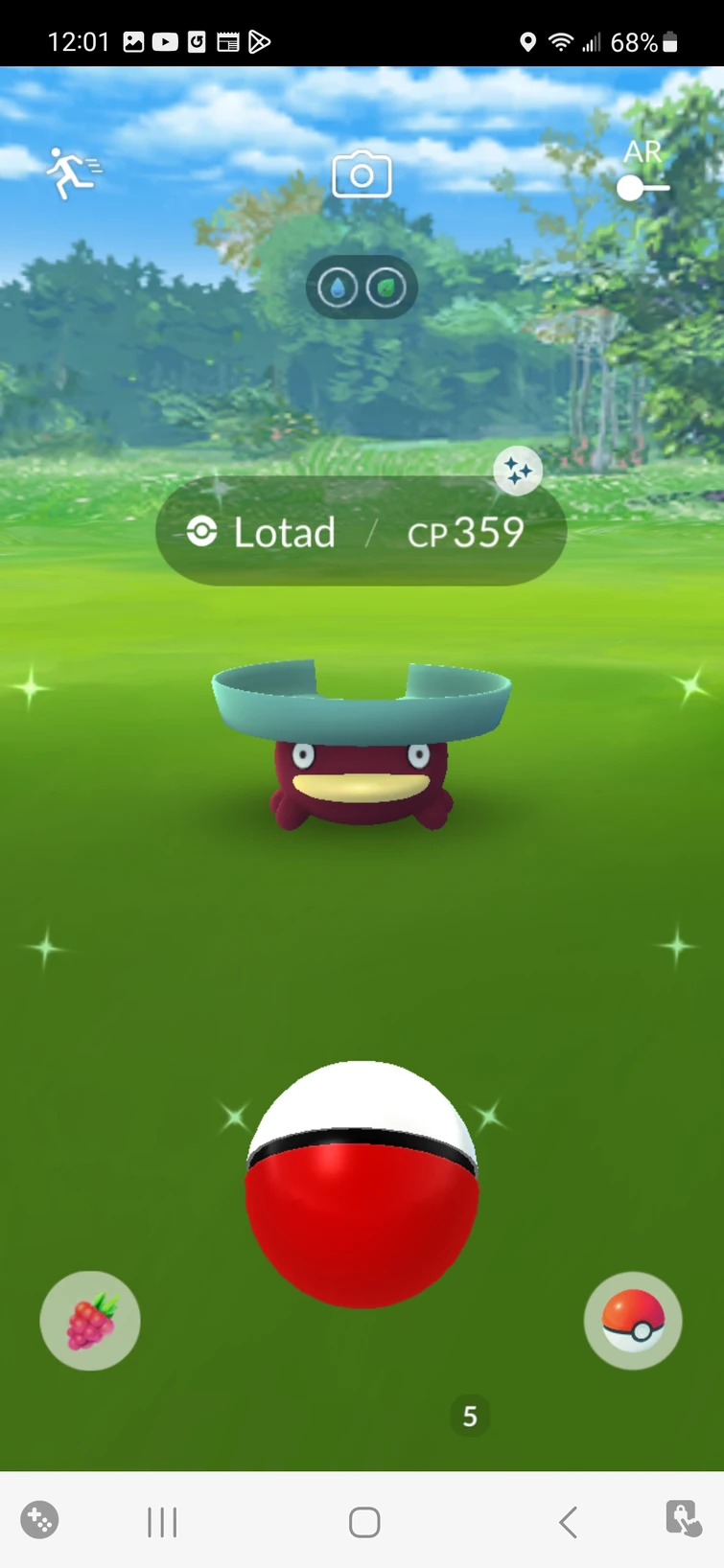Screen dimensions: 724x1568
Task: Toggle AR mode on
Action: click(642, 186)
